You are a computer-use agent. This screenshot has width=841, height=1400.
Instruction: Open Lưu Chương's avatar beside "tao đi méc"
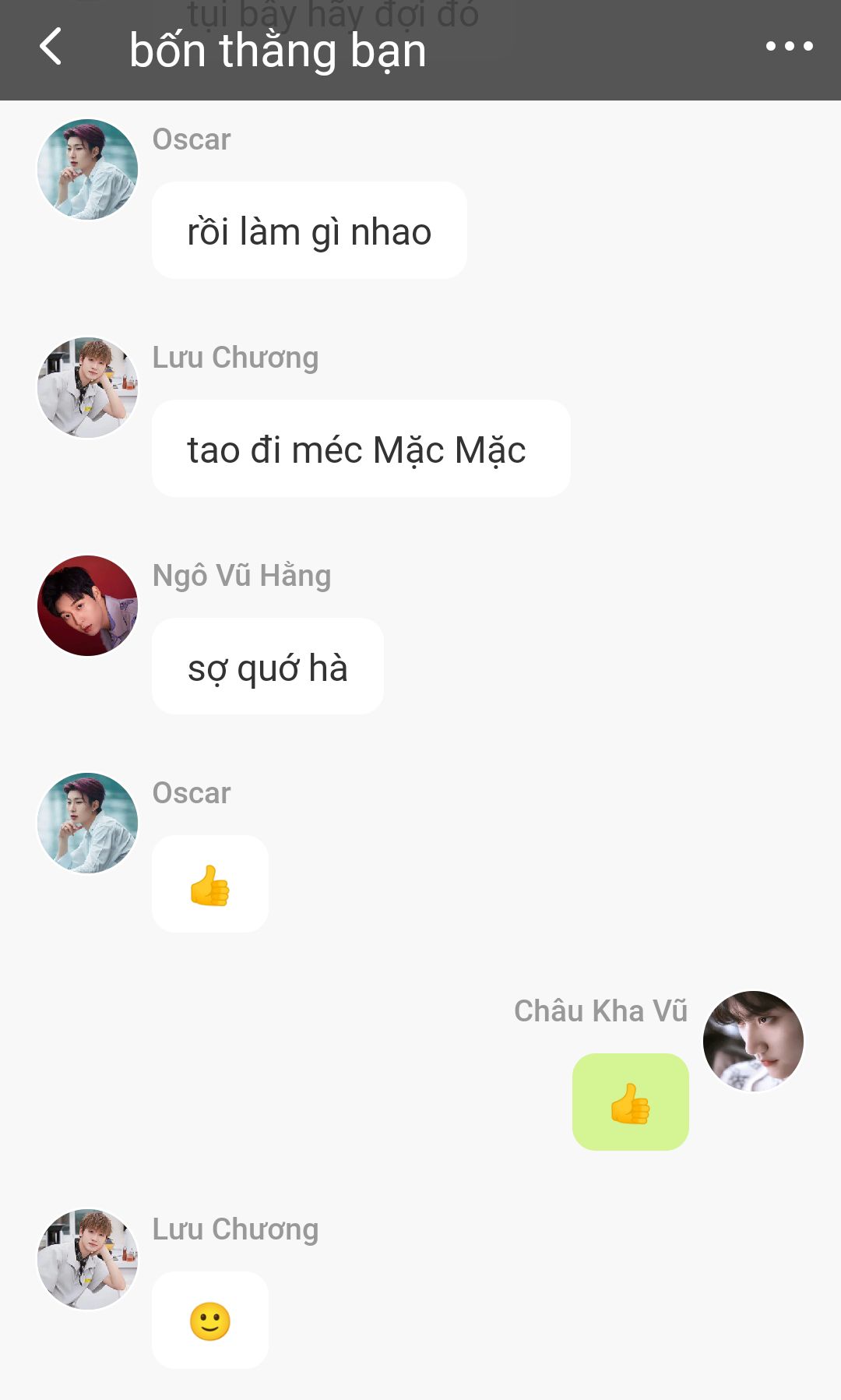point(88,387)
